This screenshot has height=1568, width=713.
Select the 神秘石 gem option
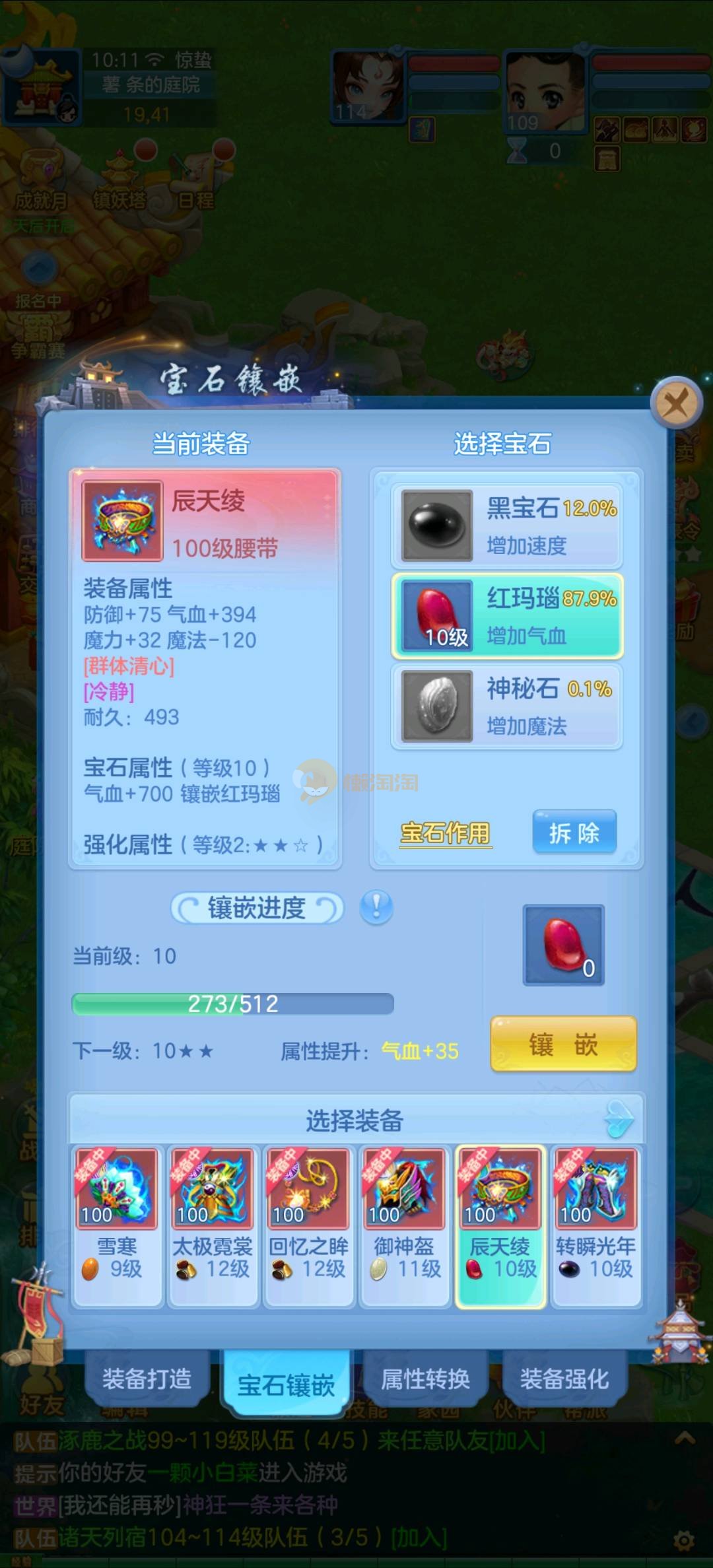click(x=506, y=706)
